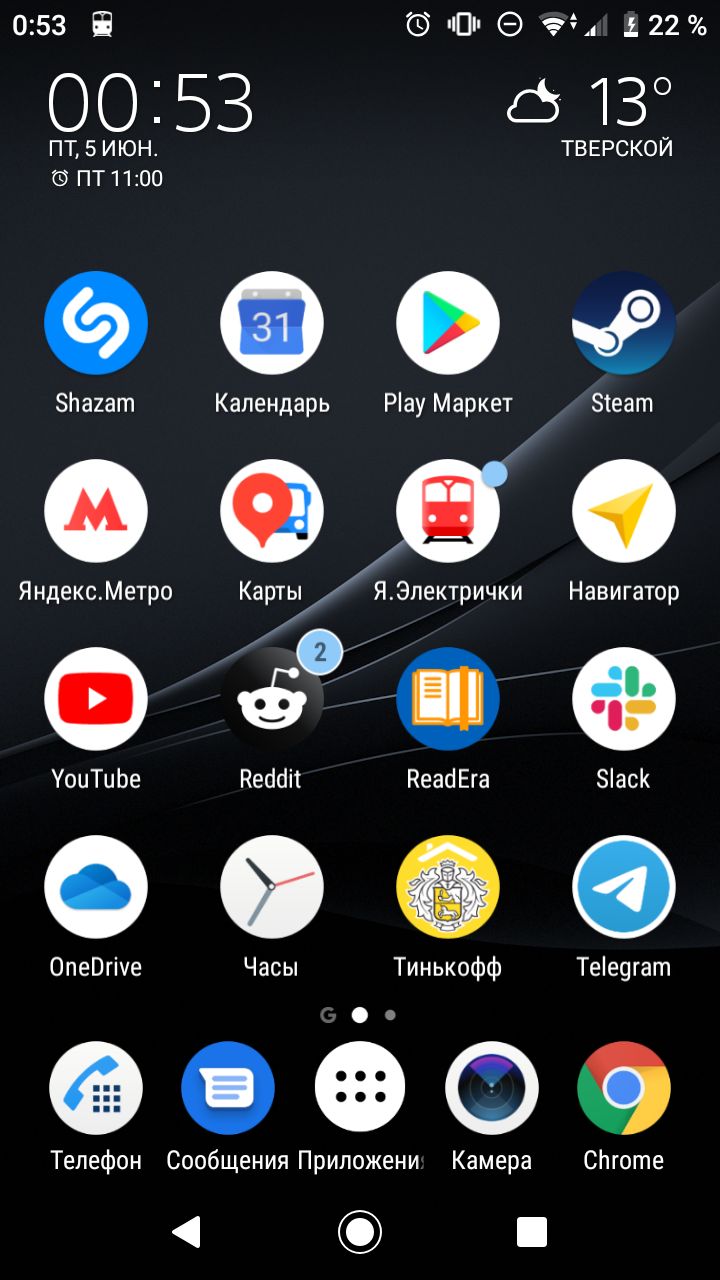Launch Календарь app
This screenshot has height=1280, width=720.
[272, 323]
